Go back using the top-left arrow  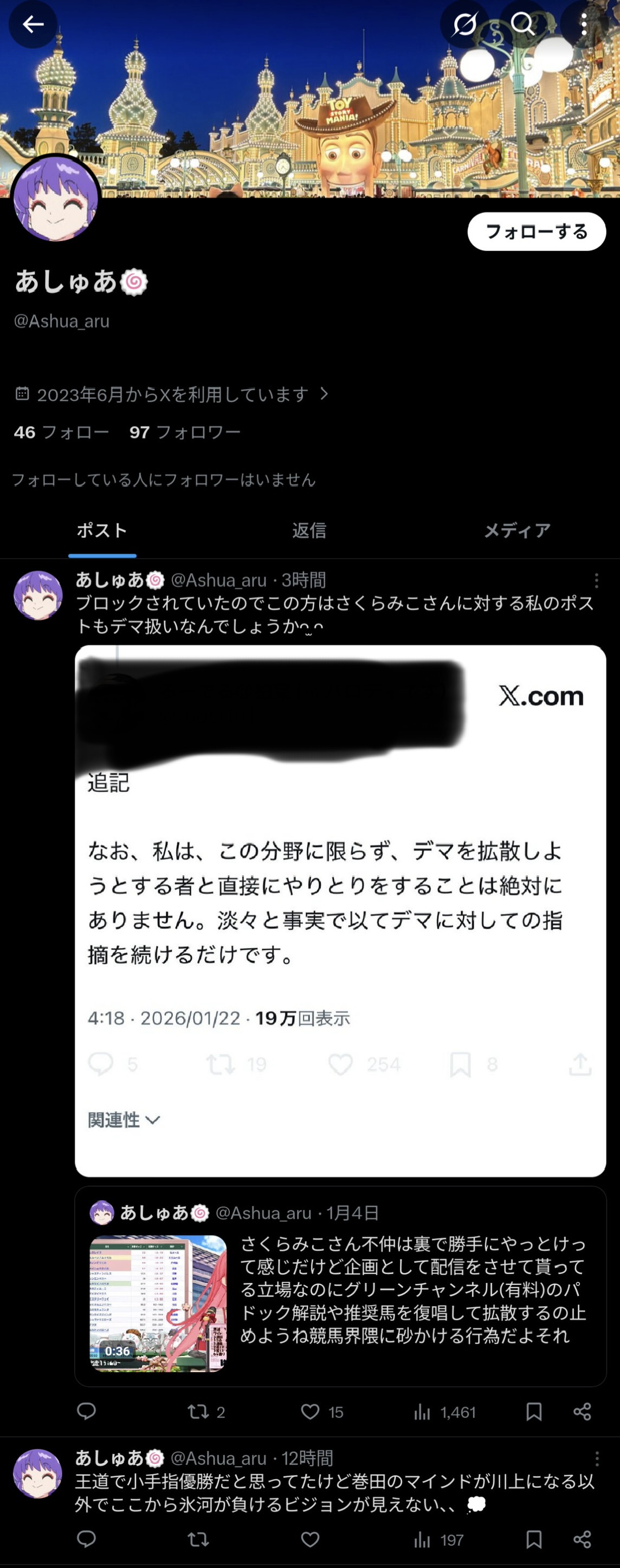33,24
